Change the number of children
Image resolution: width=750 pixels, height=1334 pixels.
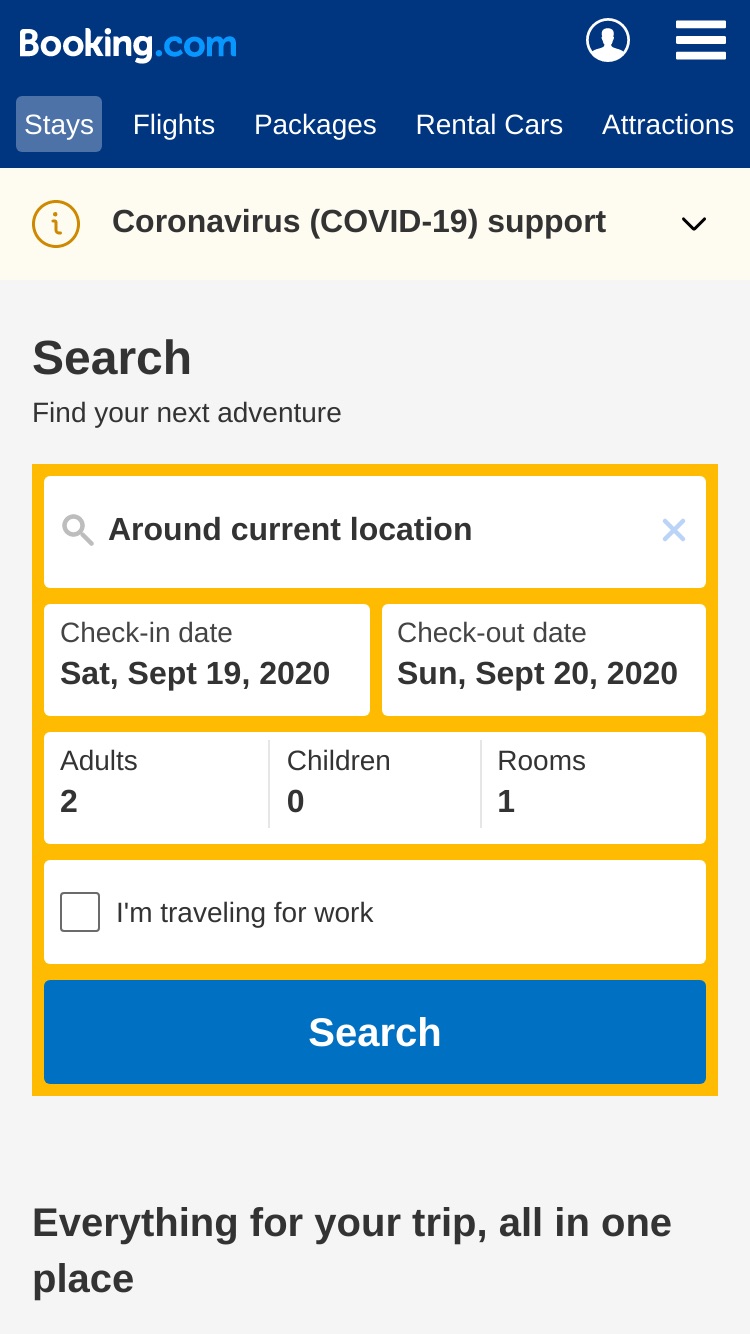pos(375,787)
